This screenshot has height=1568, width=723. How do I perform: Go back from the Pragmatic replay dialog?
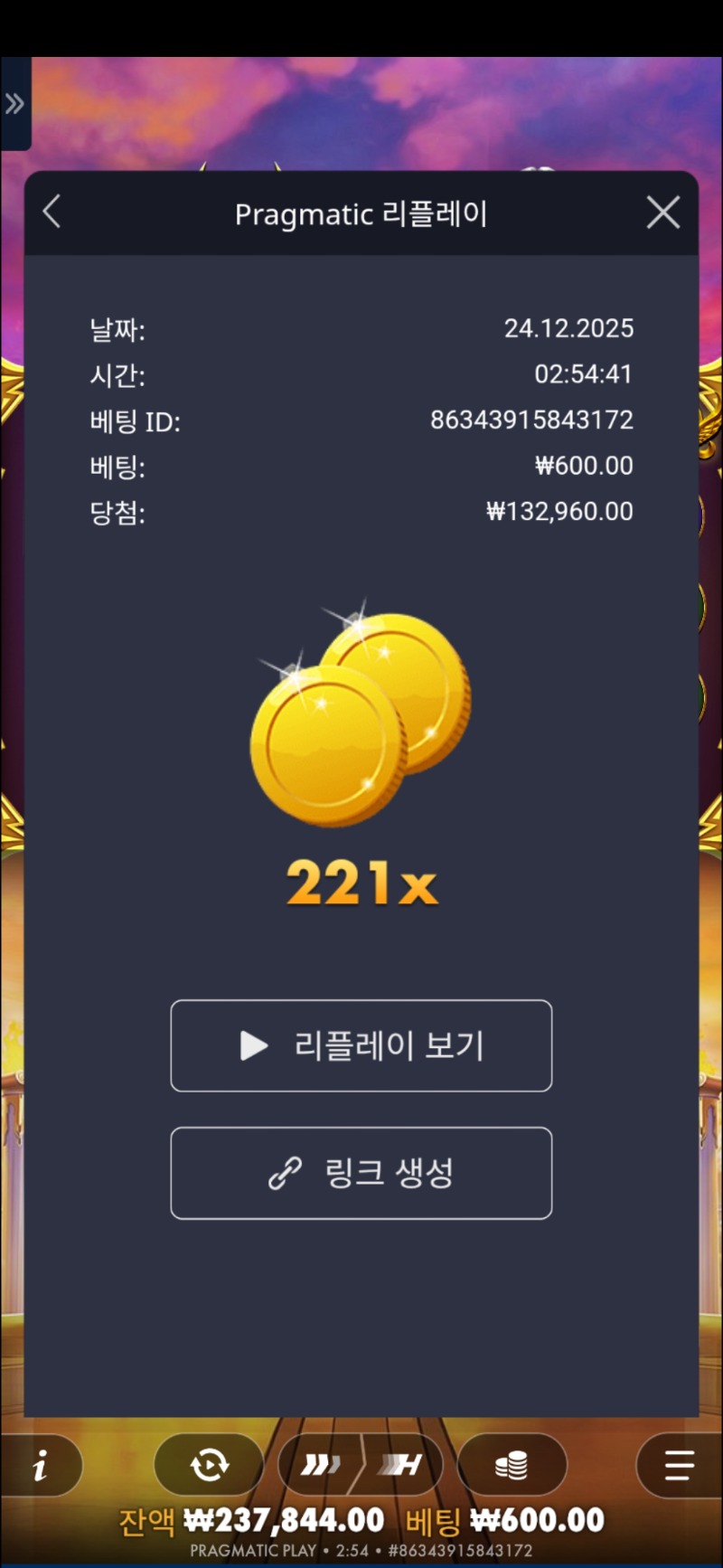pyautogui.click(x=52, y=213)
